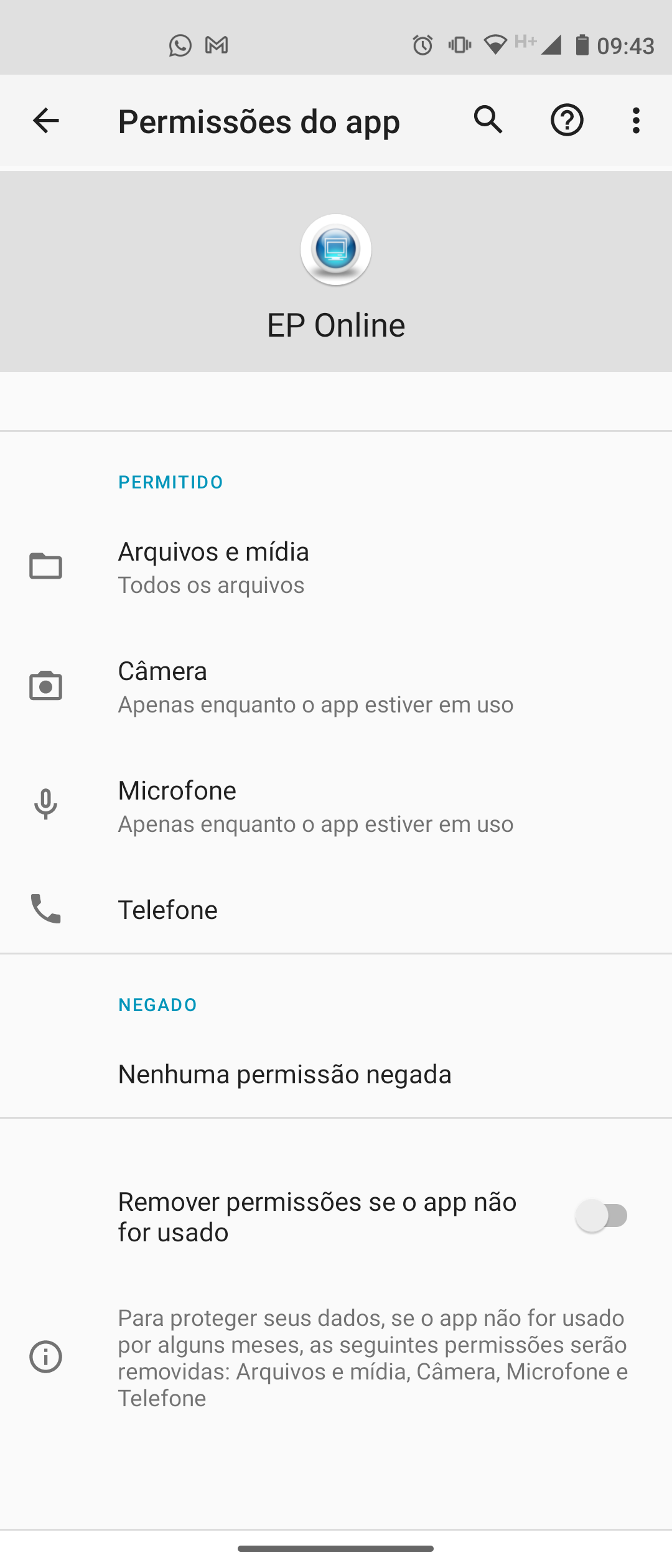
Task: Open the overflow menu
Action: point(635,120)
